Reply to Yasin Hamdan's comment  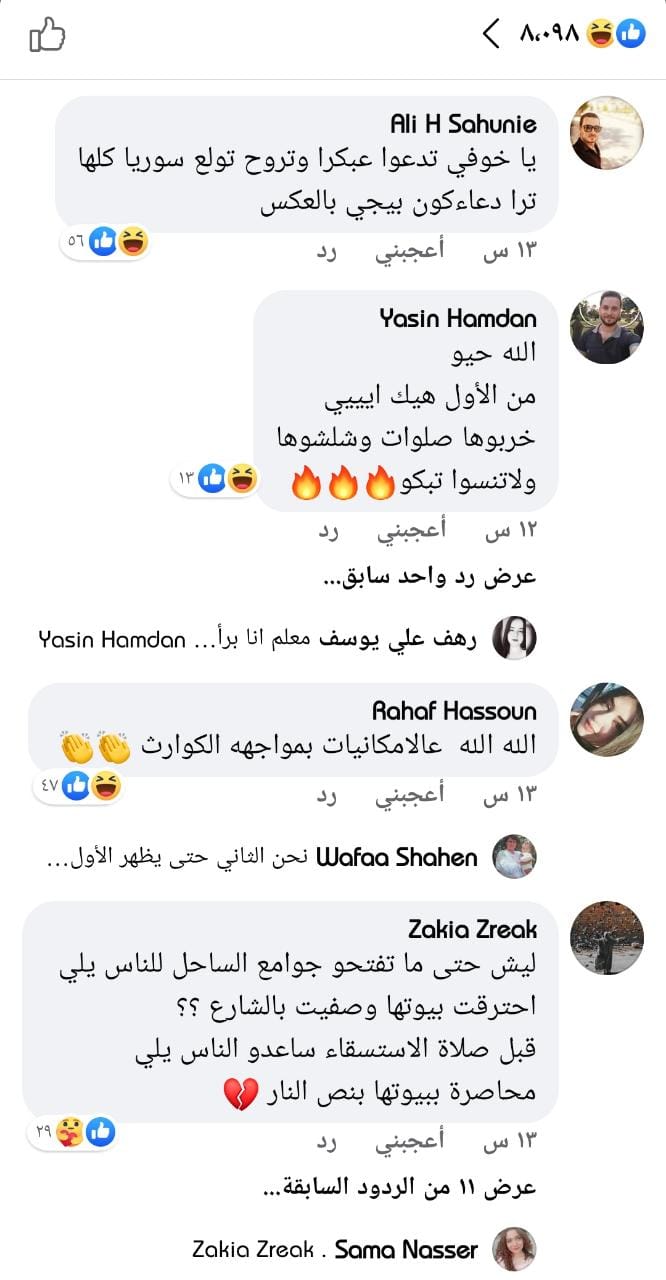pyautogui.click(x=326, y=531)
